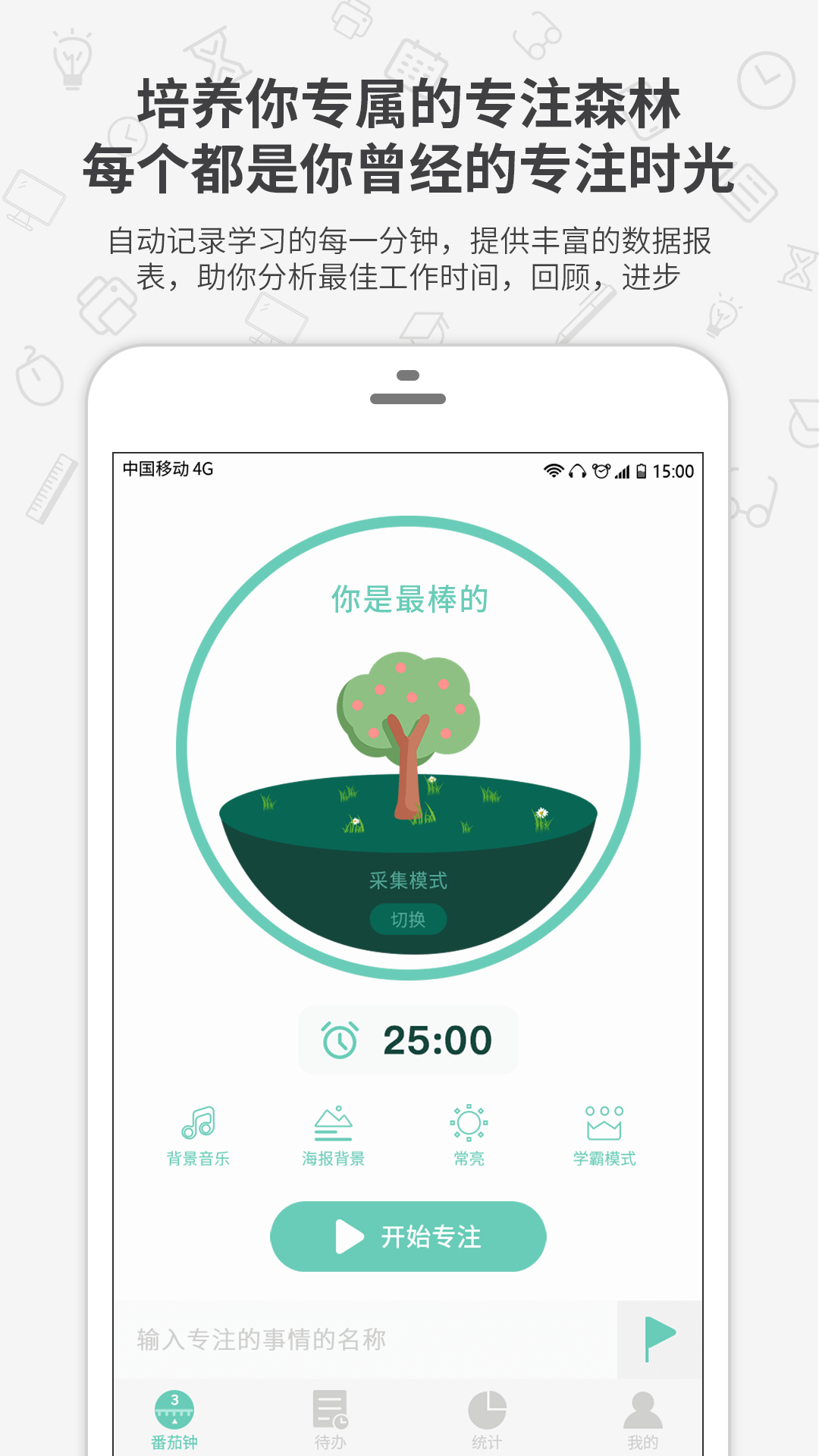Click the play triangle inside the start button

(350, 1235)
